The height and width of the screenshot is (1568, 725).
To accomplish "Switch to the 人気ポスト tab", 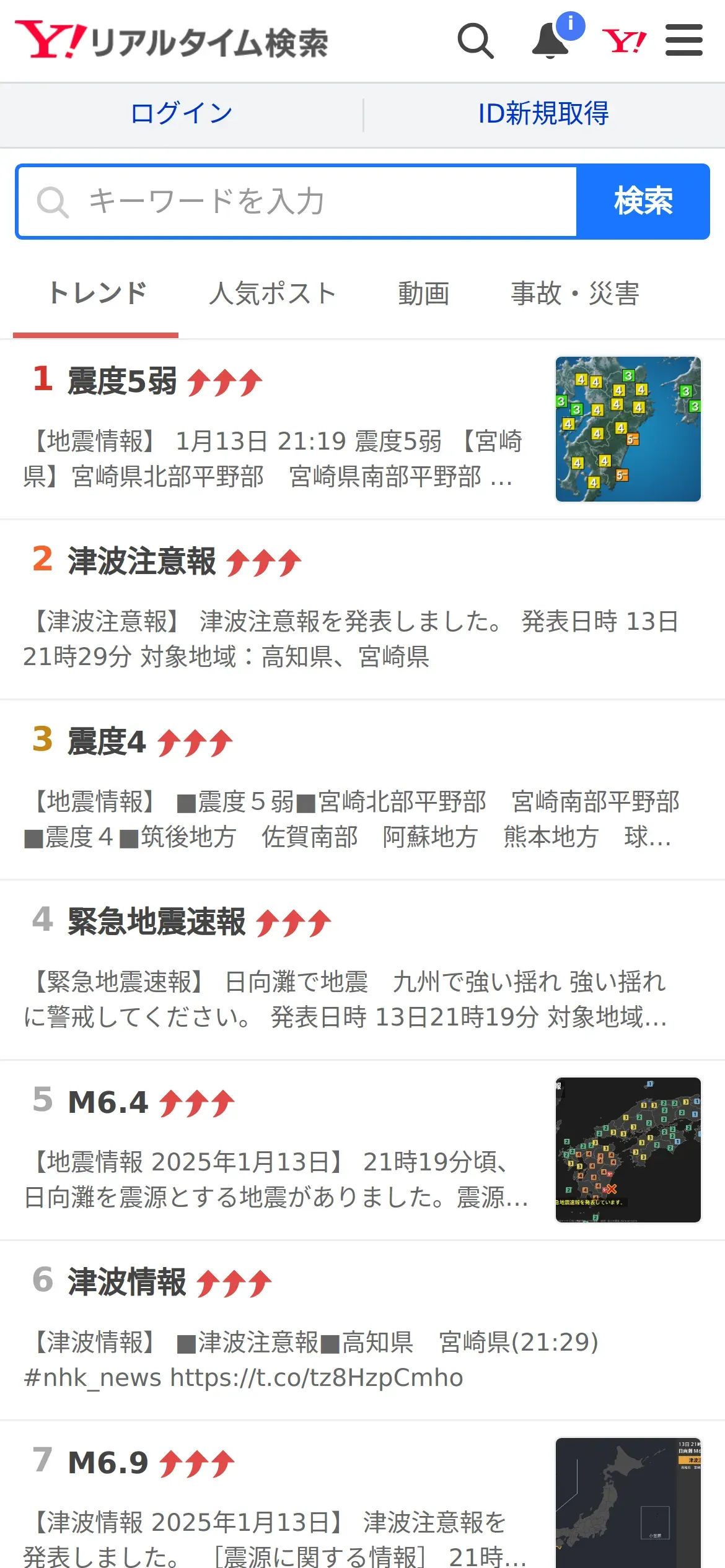I will [x=273, y=294].
